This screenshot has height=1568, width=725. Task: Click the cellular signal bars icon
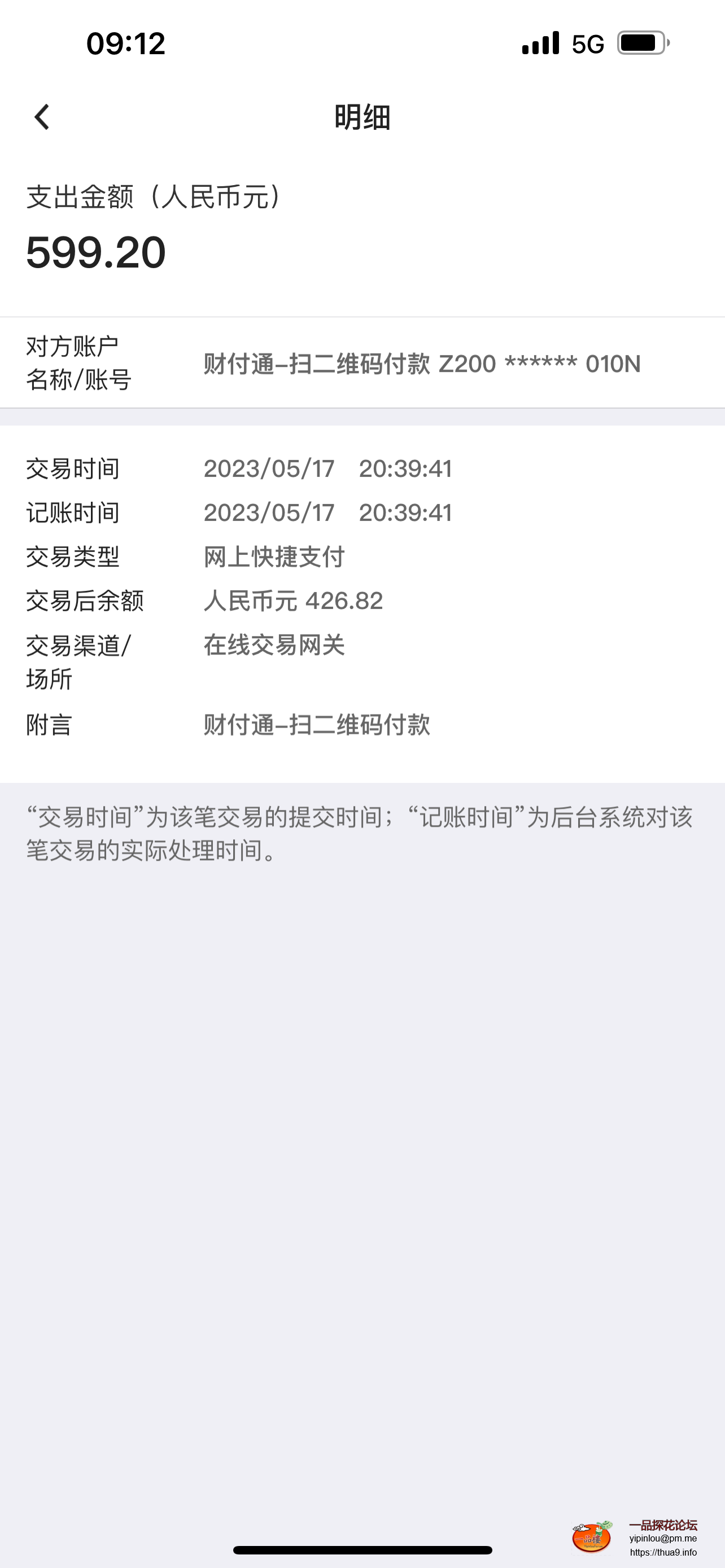tap(540, 42)
